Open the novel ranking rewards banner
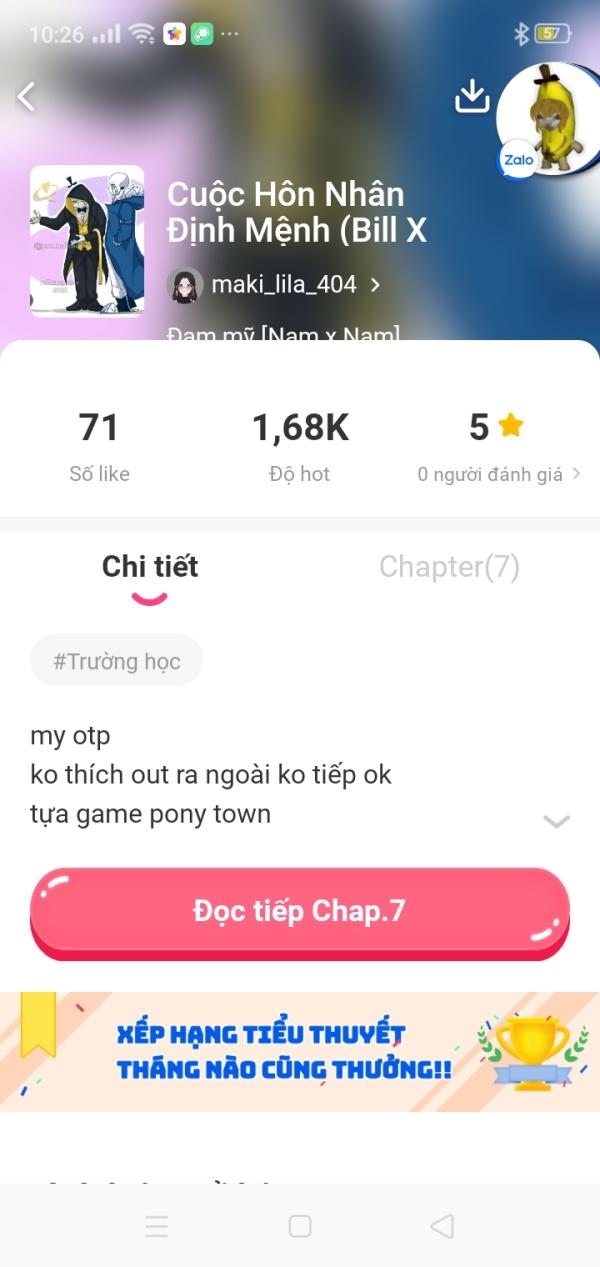Viewport: 600px width, 1267px height. pos(300,1051)
